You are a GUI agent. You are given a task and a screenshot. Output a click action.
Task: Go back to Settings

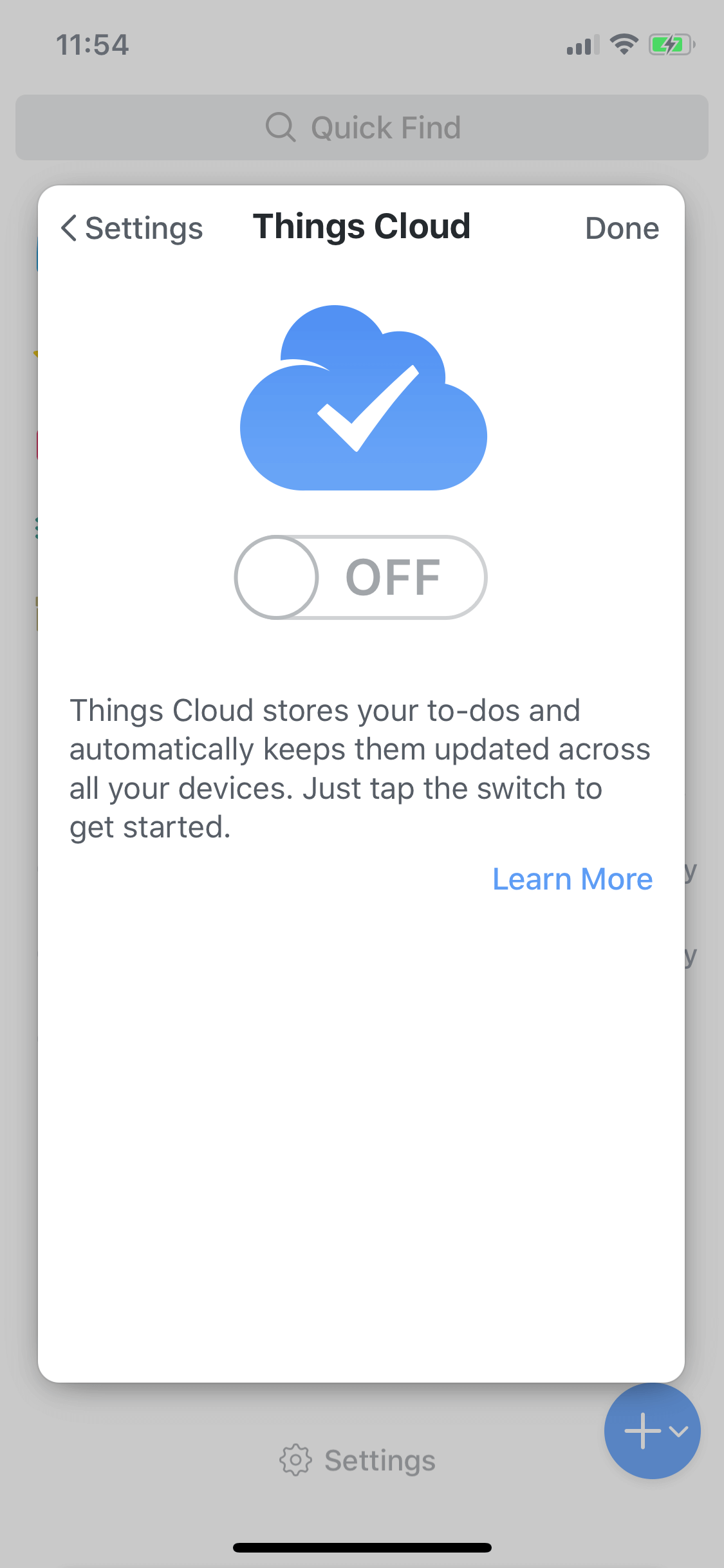coord(132,229)
